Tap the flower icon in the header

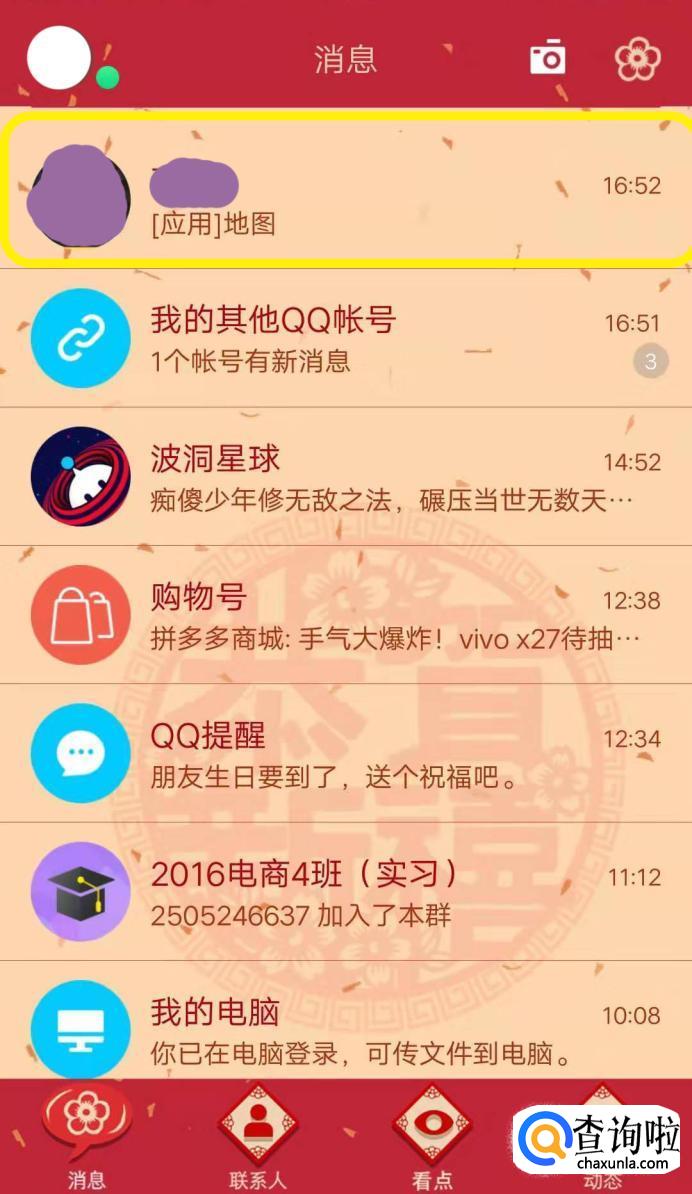tap(637, 59)
